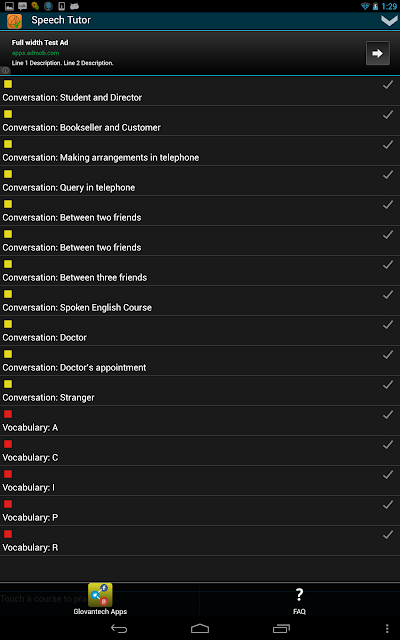The image size is (400, 640).
Task: Open the overflow menu in the navigation bar
Action: 387,629
